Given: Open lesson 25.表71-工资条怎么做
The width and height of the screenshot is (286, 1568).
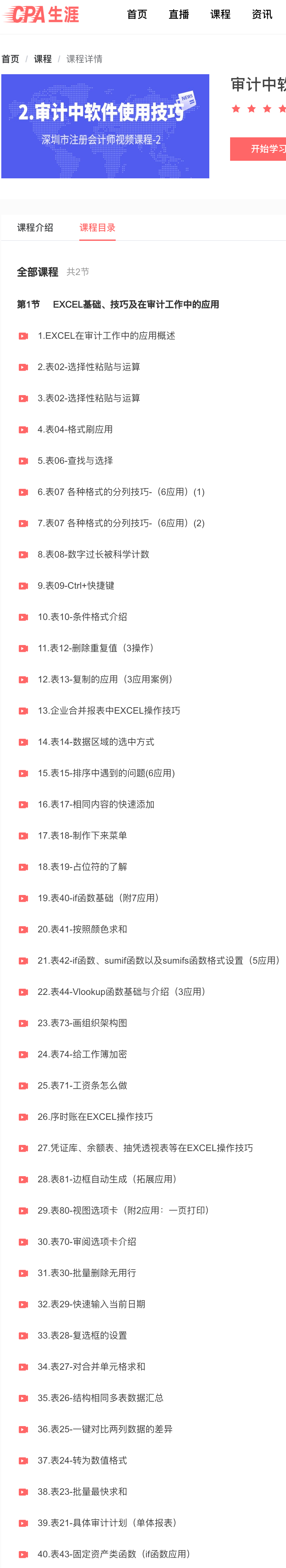Looking at the screenshot, I should tap(82, 1086).
